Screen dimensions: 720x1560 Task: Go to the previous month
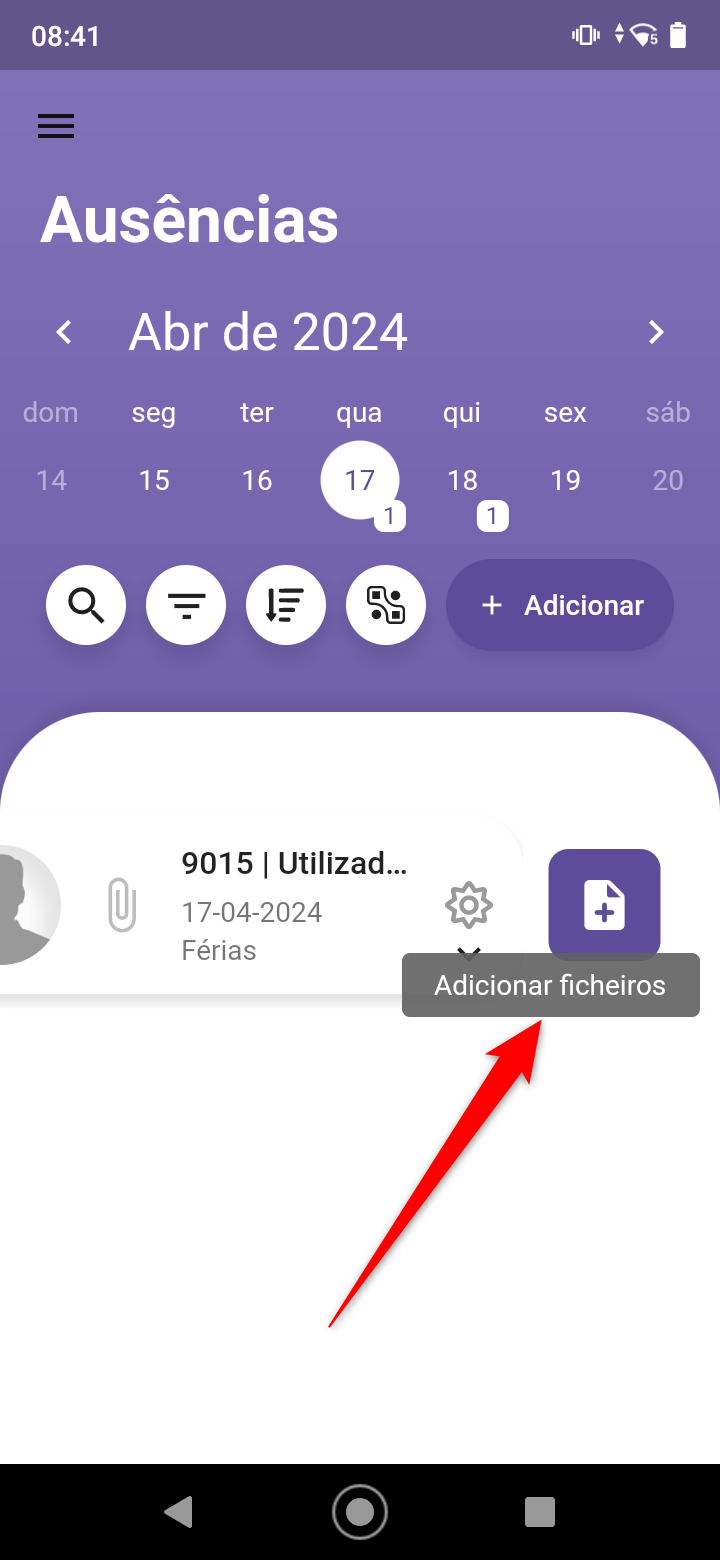(65, 332)
